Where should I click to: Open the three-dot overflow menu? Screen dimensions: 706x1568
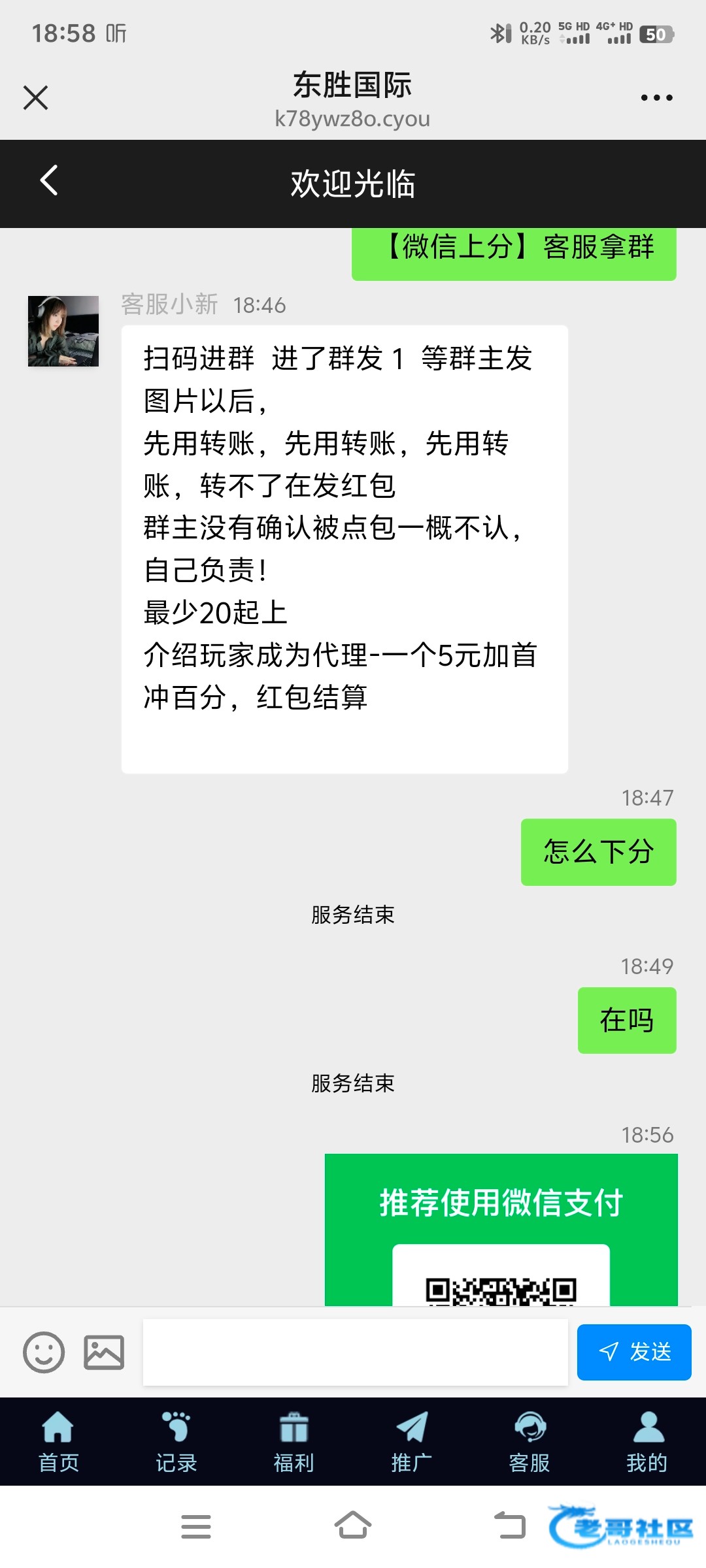(x=656, y=98)
